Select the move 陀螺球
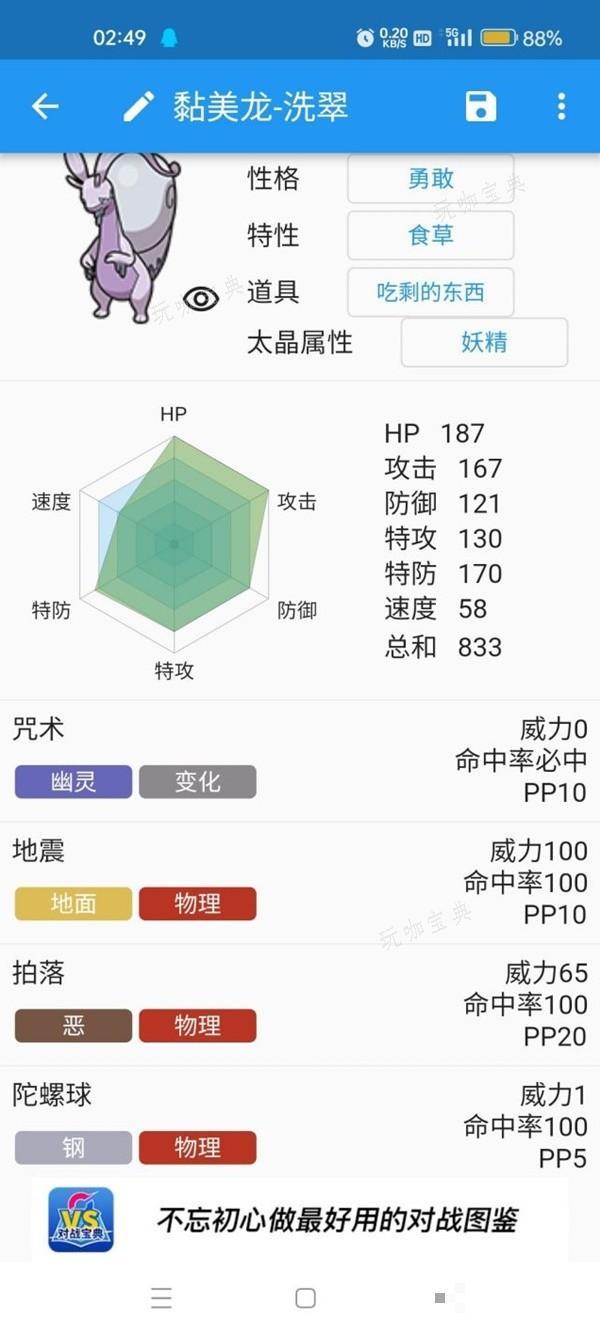 [x=300, y=1126]
